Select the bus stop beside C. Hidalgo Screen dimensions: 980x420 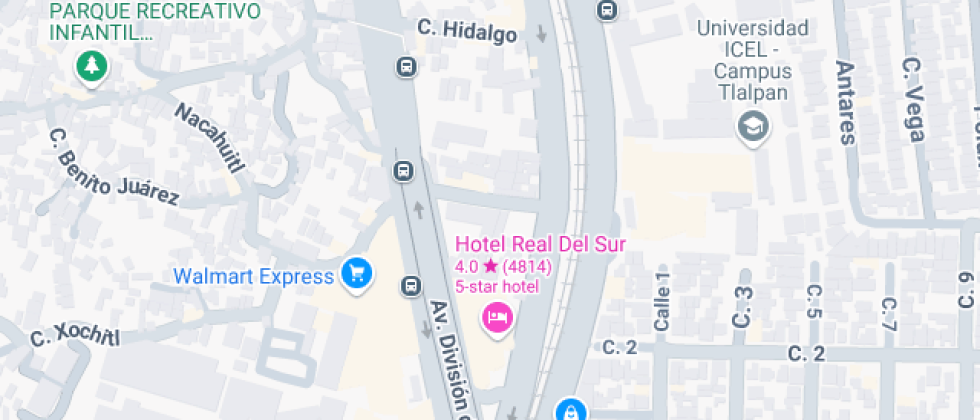(x=406, y=67)
